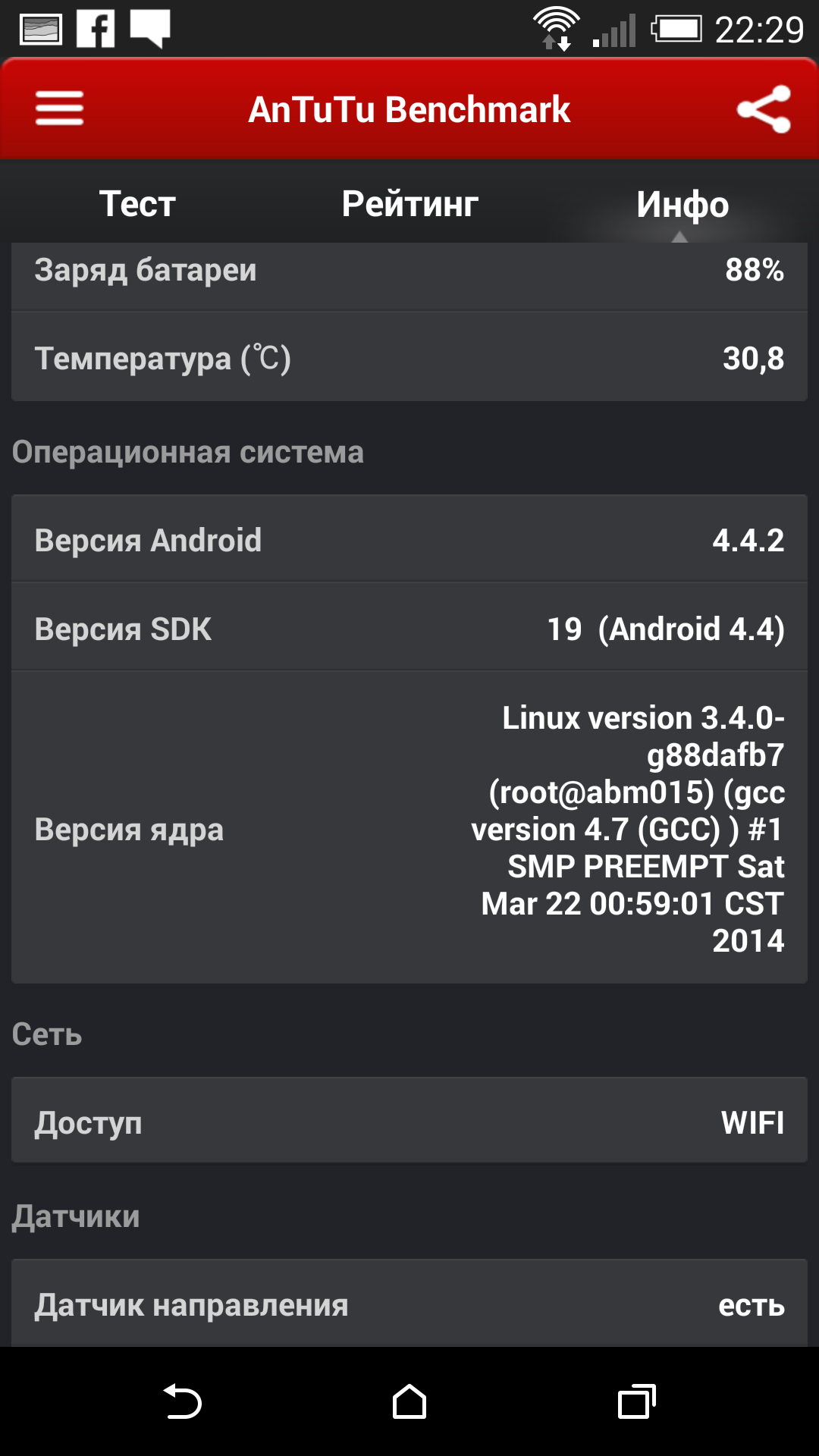This screenshot has height=1456, width=819.
Task: Share the AnTuTu benchmark info
Action: 764,109
